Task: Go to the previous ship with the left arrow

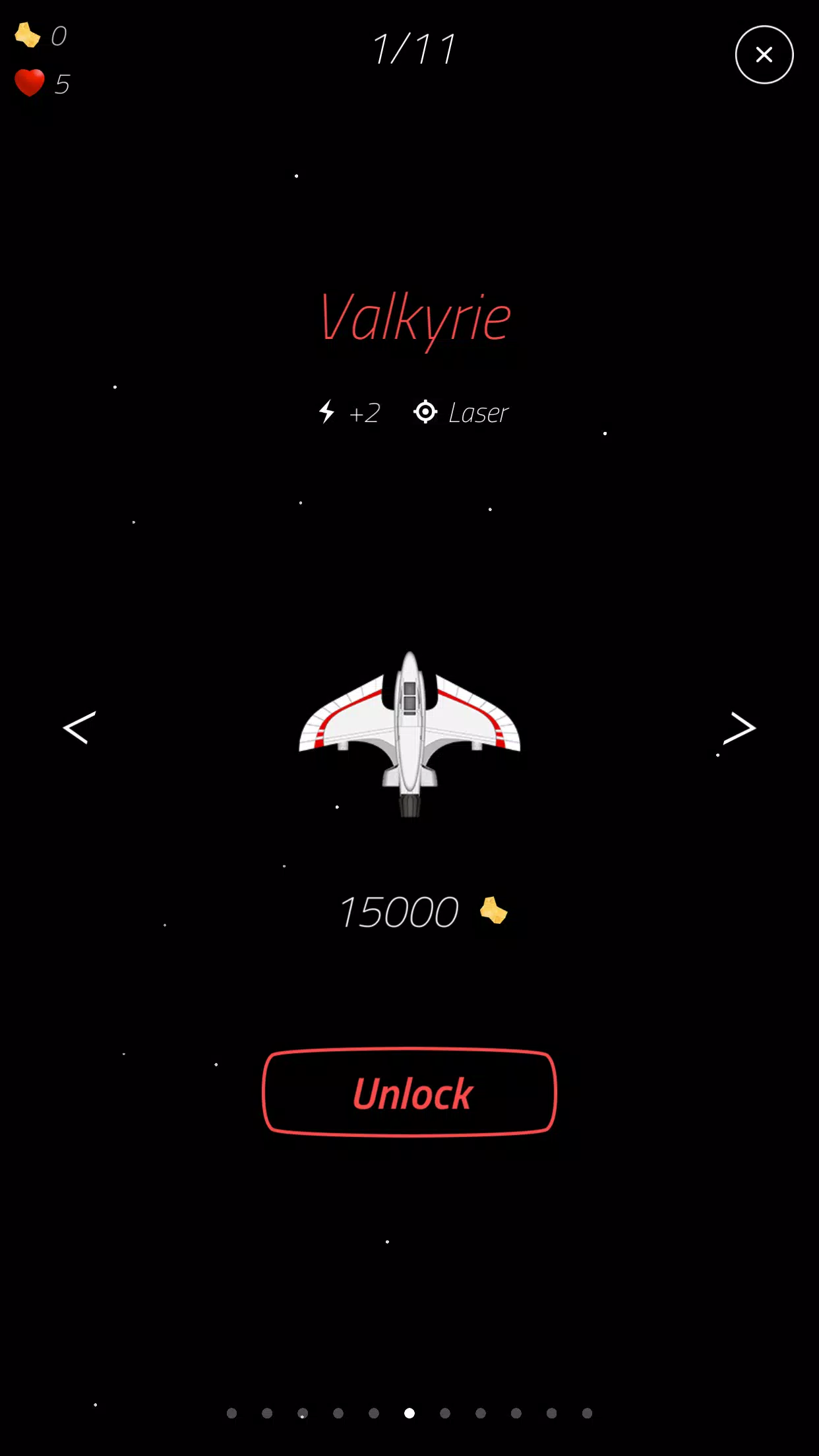Action: pyautogui.click(x=78, y=728)
